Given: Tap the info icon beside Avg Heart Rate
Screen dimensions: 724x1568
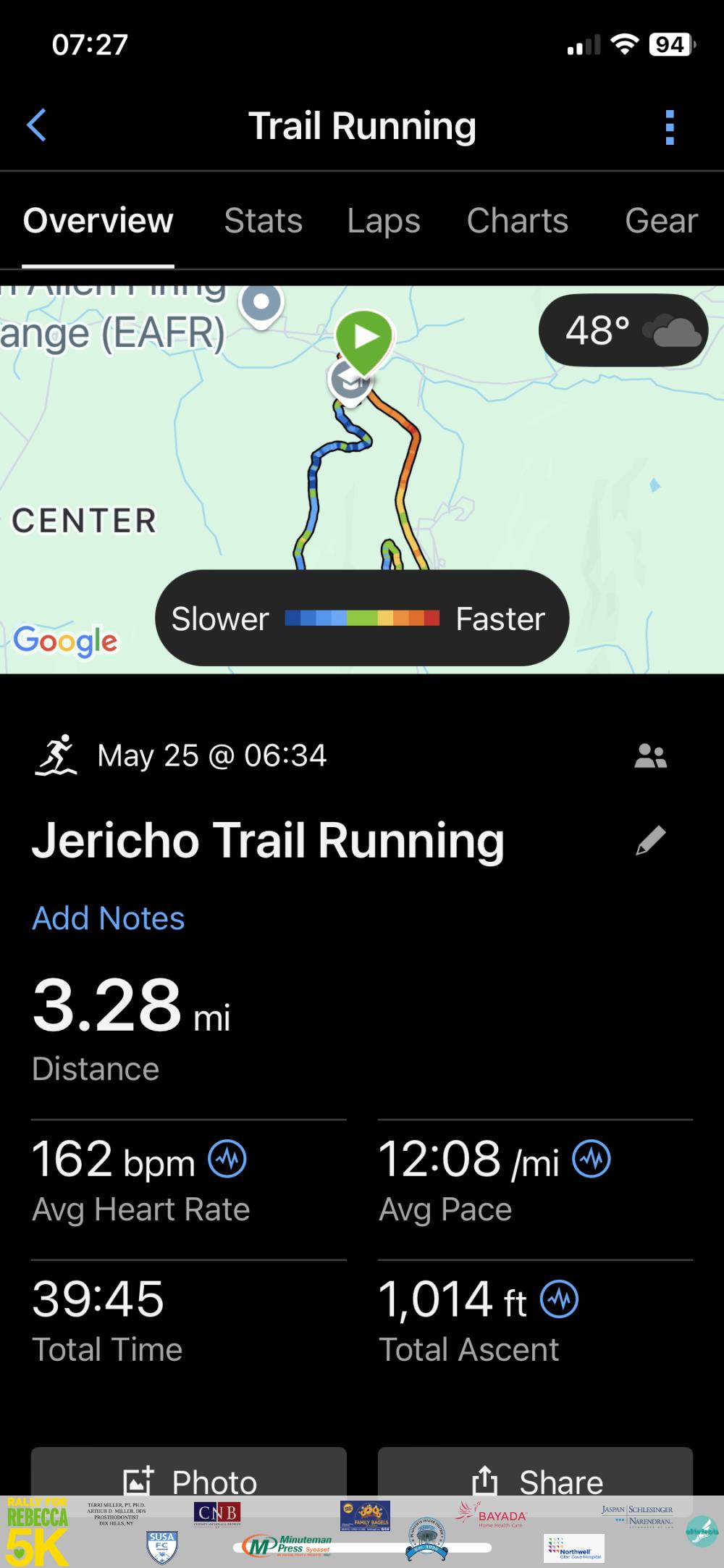Looking at the screenshot, I should coord(227,1159).
